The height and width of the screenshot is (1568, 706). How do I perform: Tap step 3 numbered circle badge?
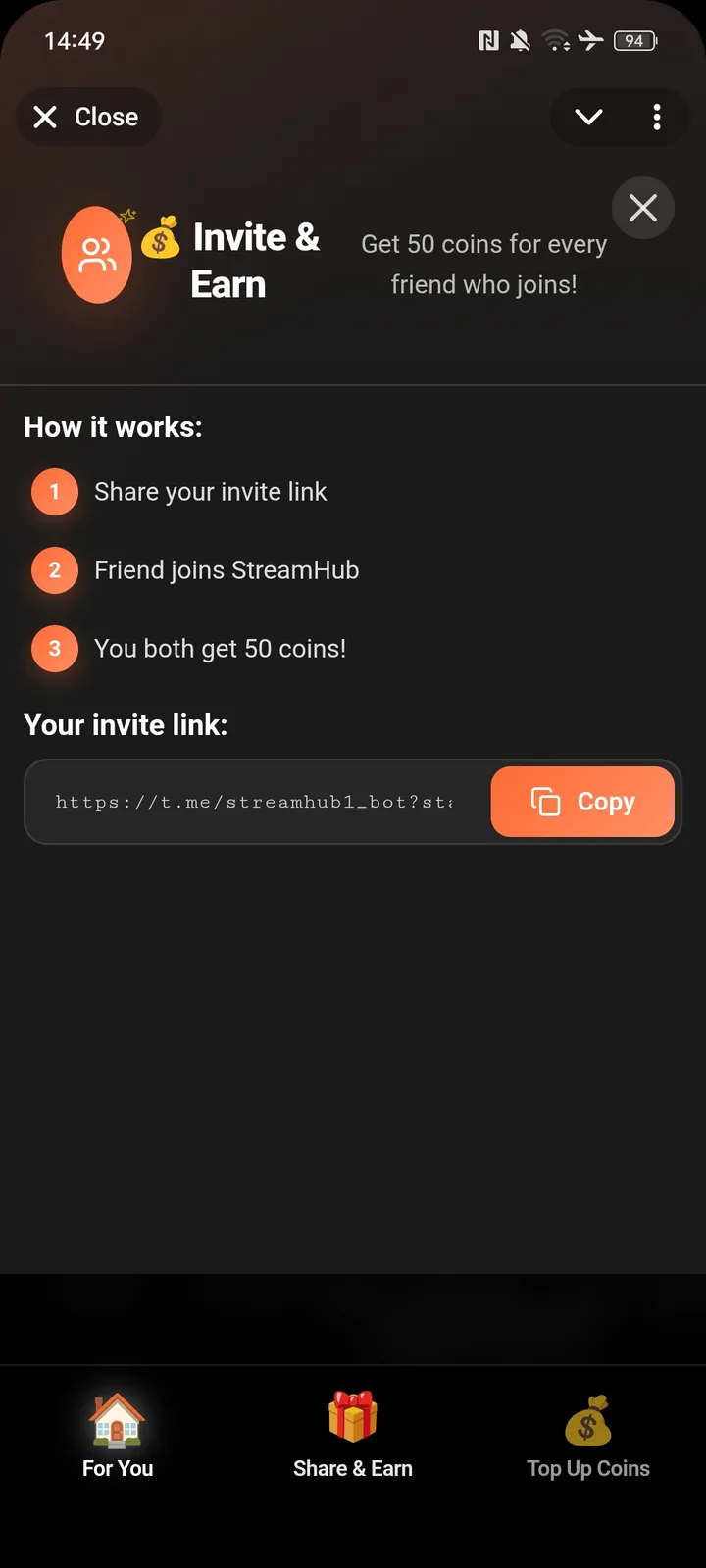[54, 648]
